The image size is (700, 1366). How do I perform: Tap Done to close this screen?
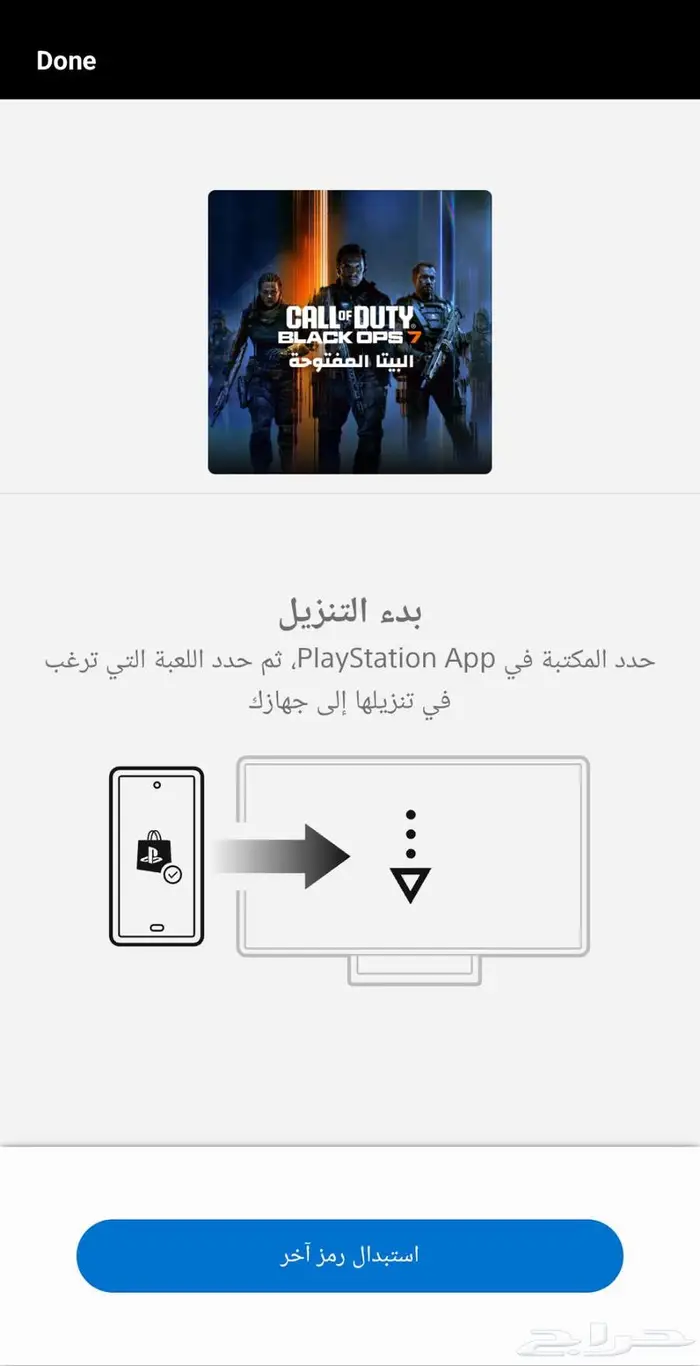click(x=66, y=60)
